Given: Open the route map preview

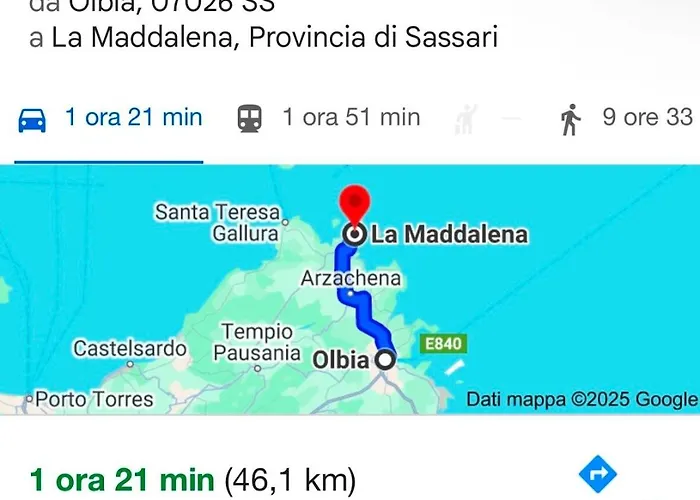Looking at the screenshot, I should (x=350, y=290).
